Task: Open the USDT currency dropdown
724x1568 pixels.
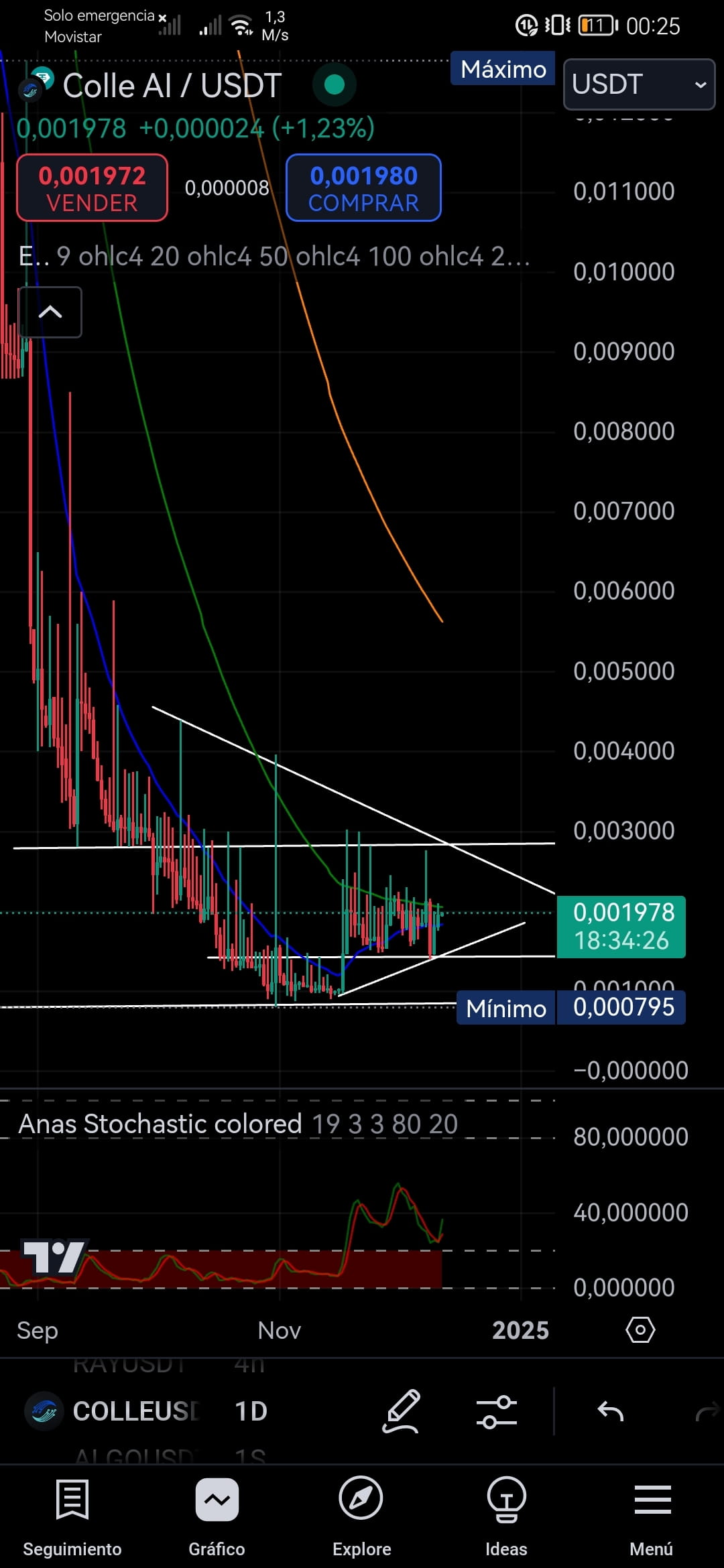Action: [x=637, y=84]
